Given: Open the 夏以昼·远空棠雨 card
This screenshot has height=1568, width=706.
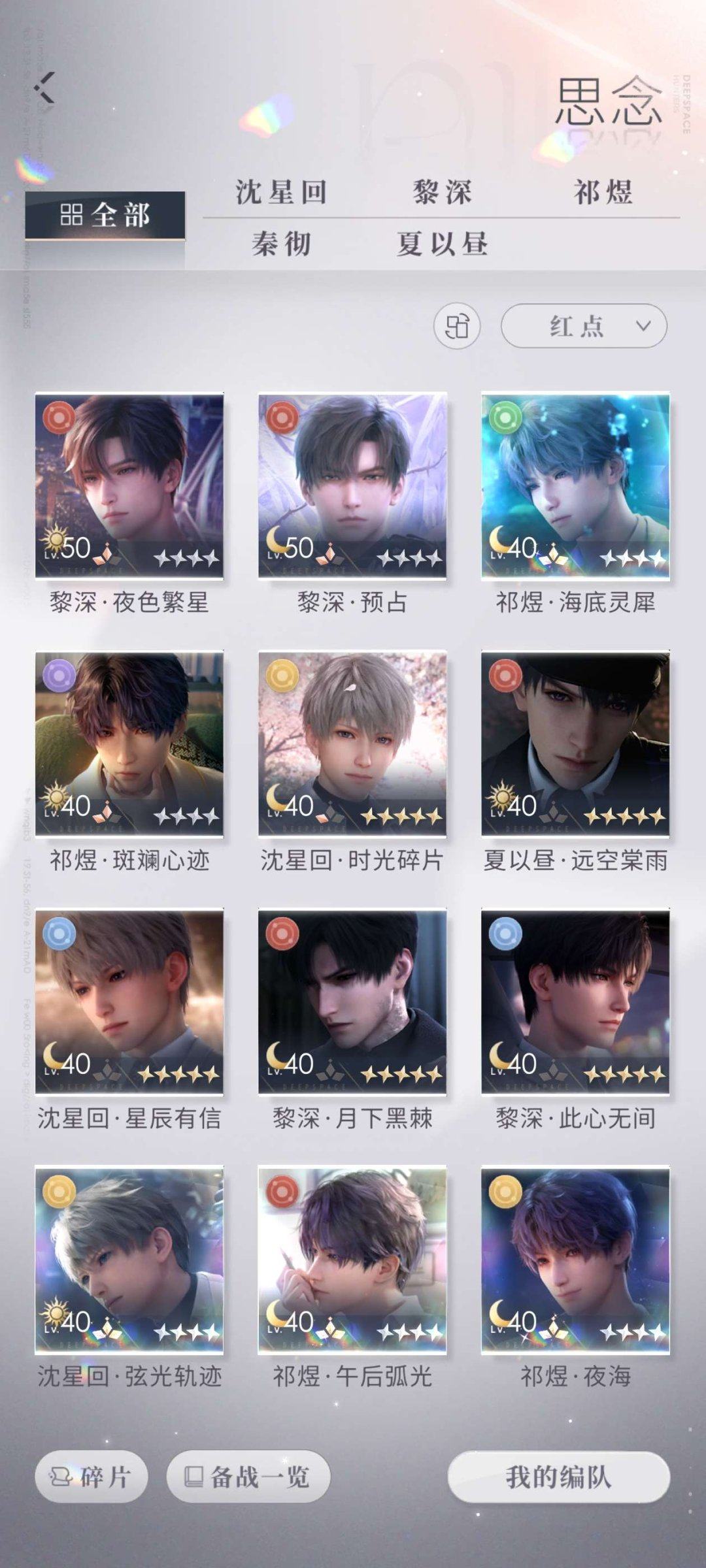Looking at the screenshot, I should pyautogui.click(x=575, y=743).
